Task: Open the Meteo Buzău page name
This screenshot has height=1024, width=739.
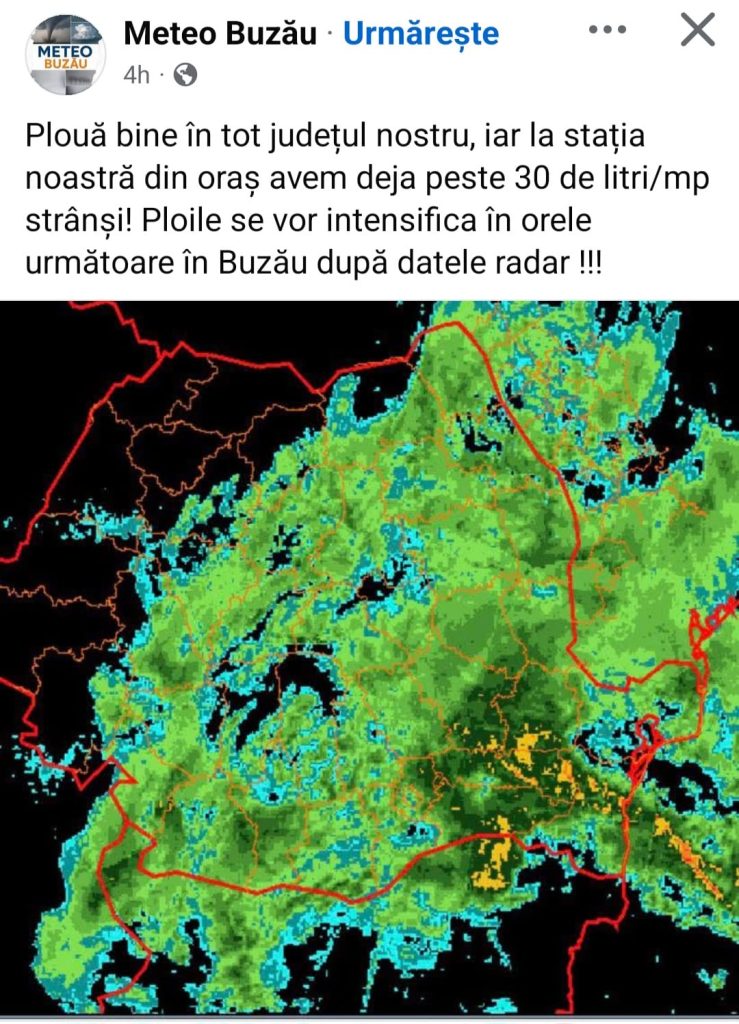Action: click(220, 33)
